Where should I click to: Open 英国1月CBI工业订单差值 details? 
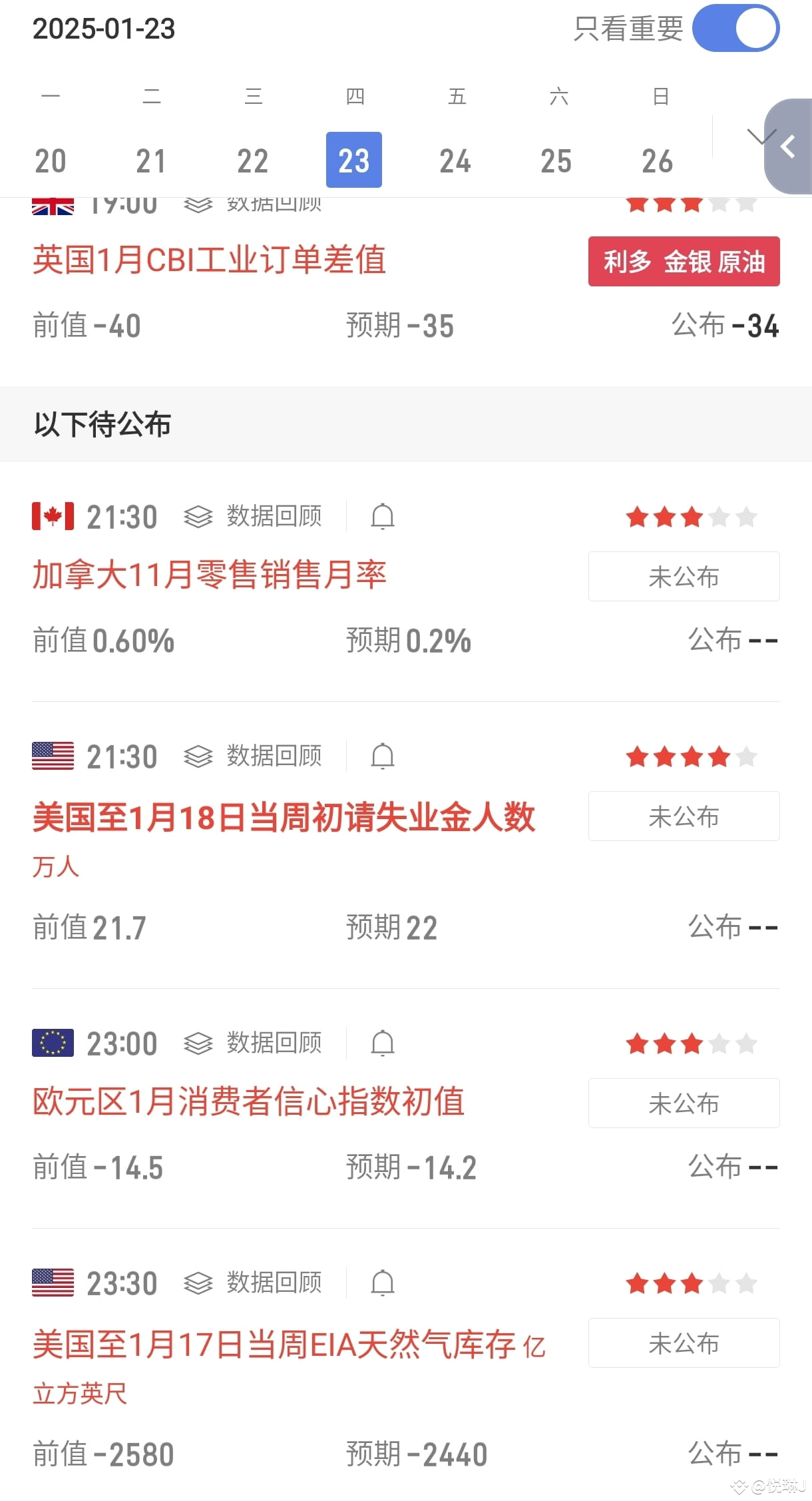[x=210, y=260]
